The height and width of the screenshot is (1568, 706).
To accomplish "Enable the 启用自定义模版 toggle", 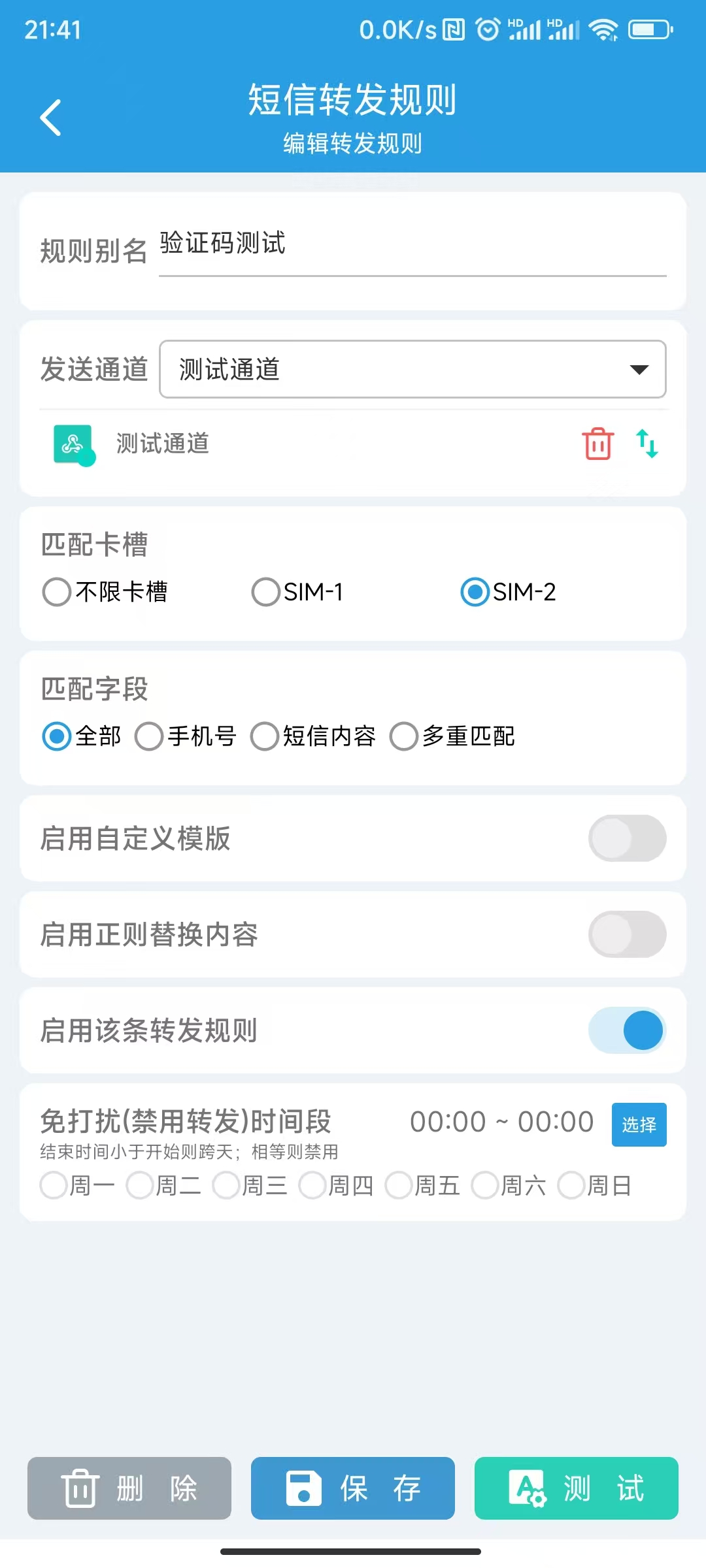I will tap(626, 838).
